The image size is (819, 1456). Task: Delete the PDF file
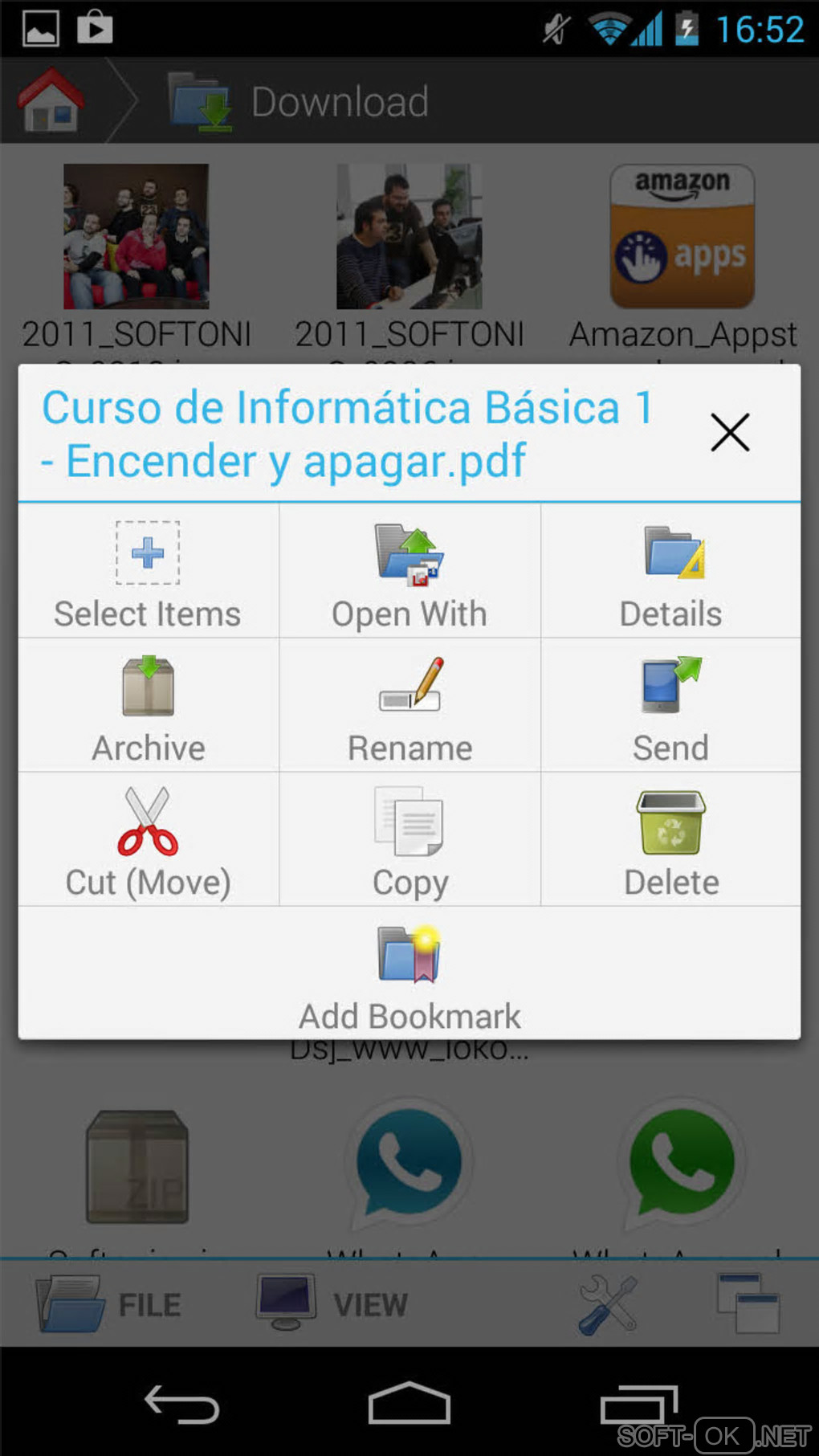[671, 841]
